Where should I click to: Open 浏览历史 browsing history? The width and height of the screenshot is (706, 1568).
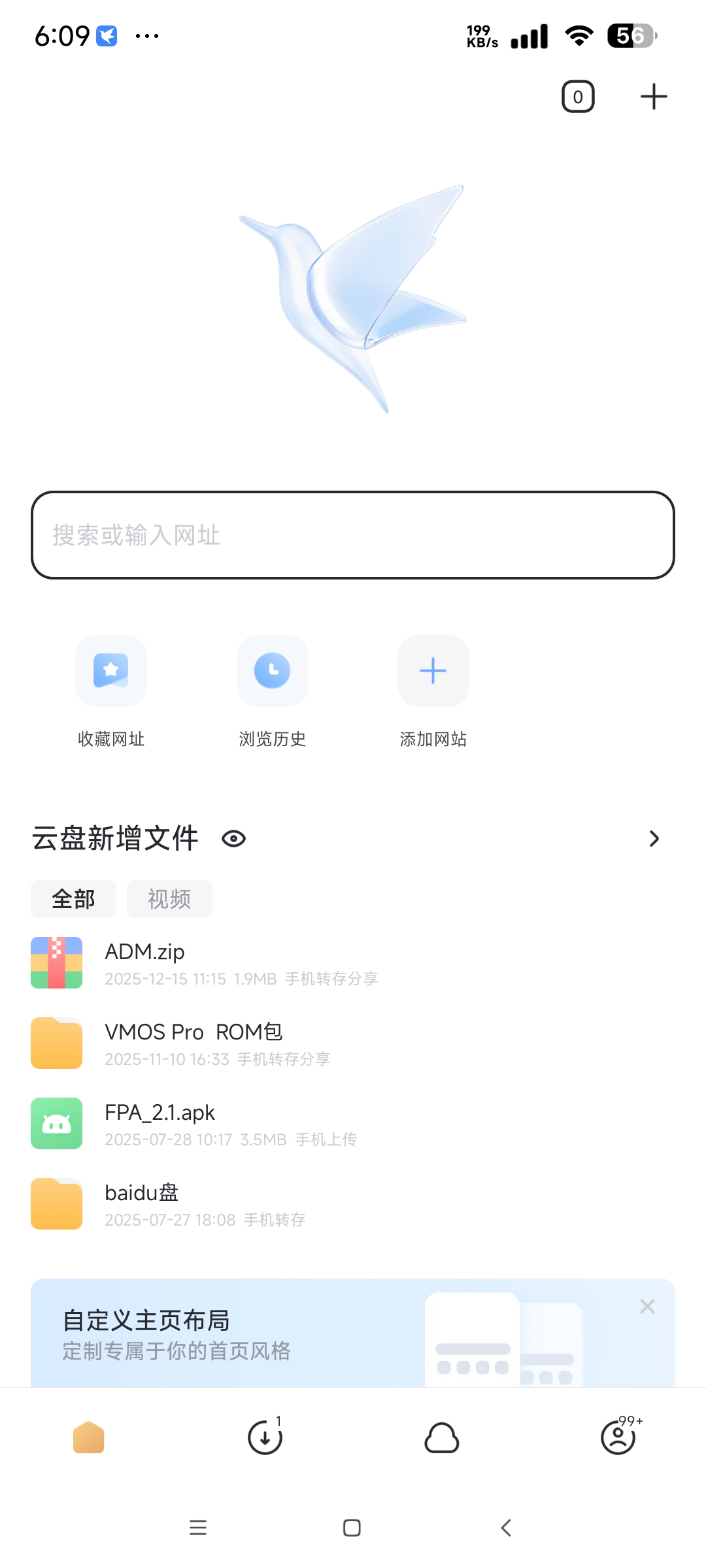272,672
